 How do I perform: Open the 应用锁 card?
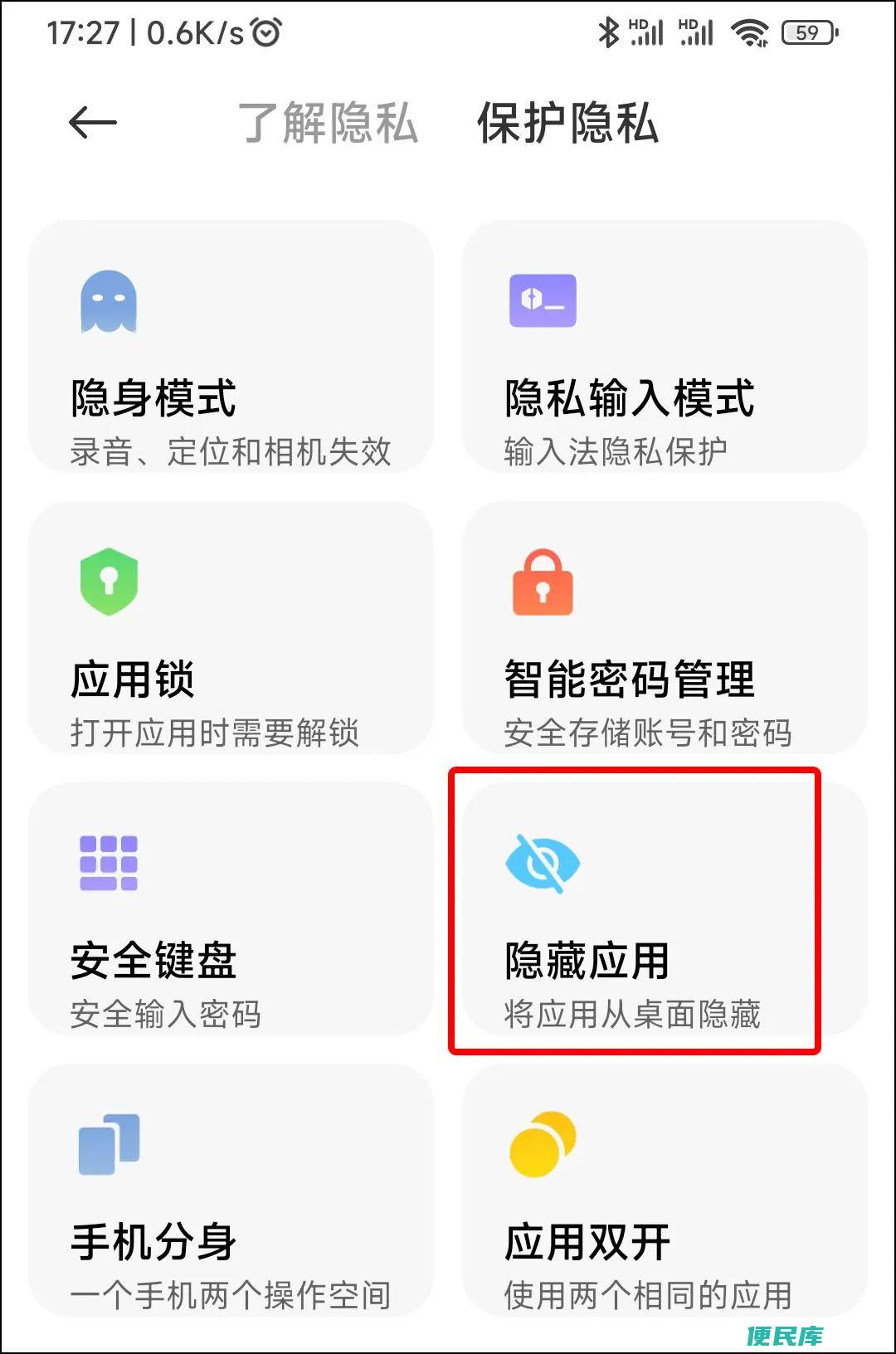(x=231, y=628)
